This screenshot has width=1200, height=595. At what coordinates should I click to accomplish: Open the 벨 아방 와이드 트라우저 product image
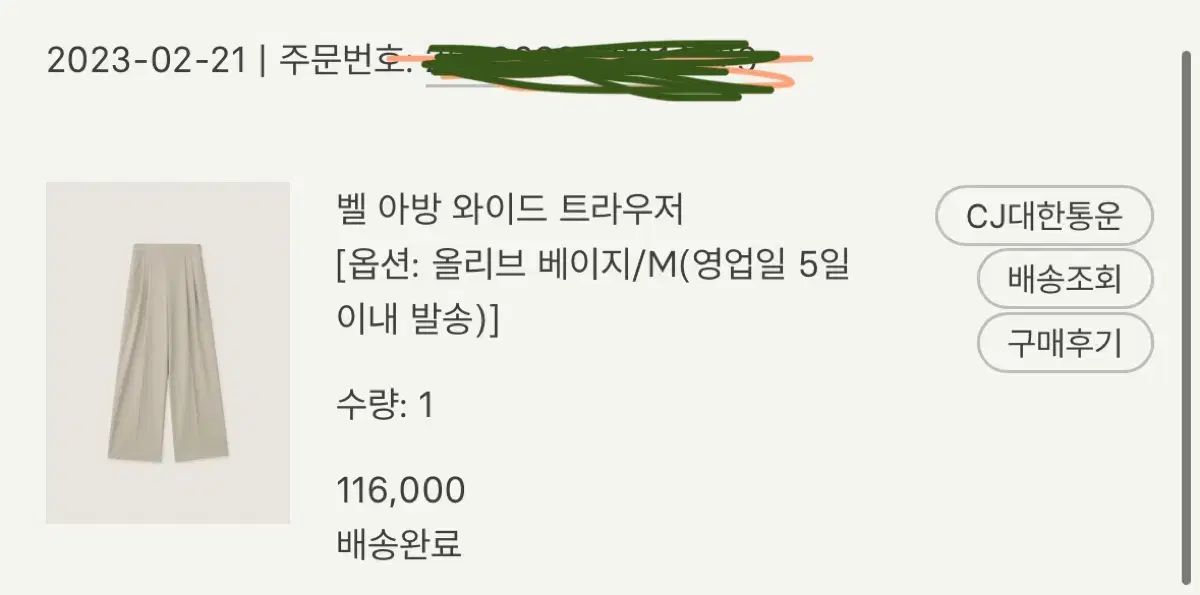pos(168,353)
